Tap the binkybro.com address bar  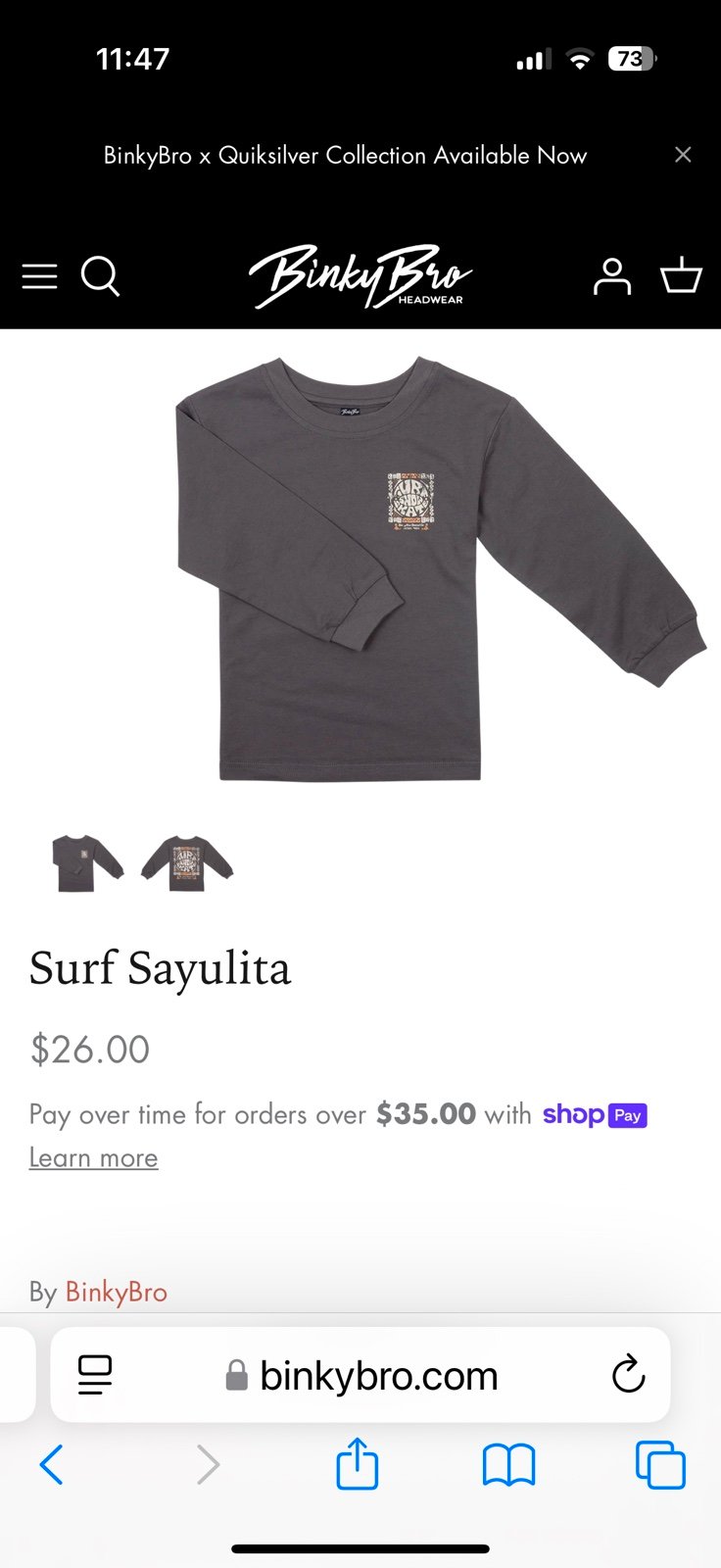click(x=360, y=1375)
